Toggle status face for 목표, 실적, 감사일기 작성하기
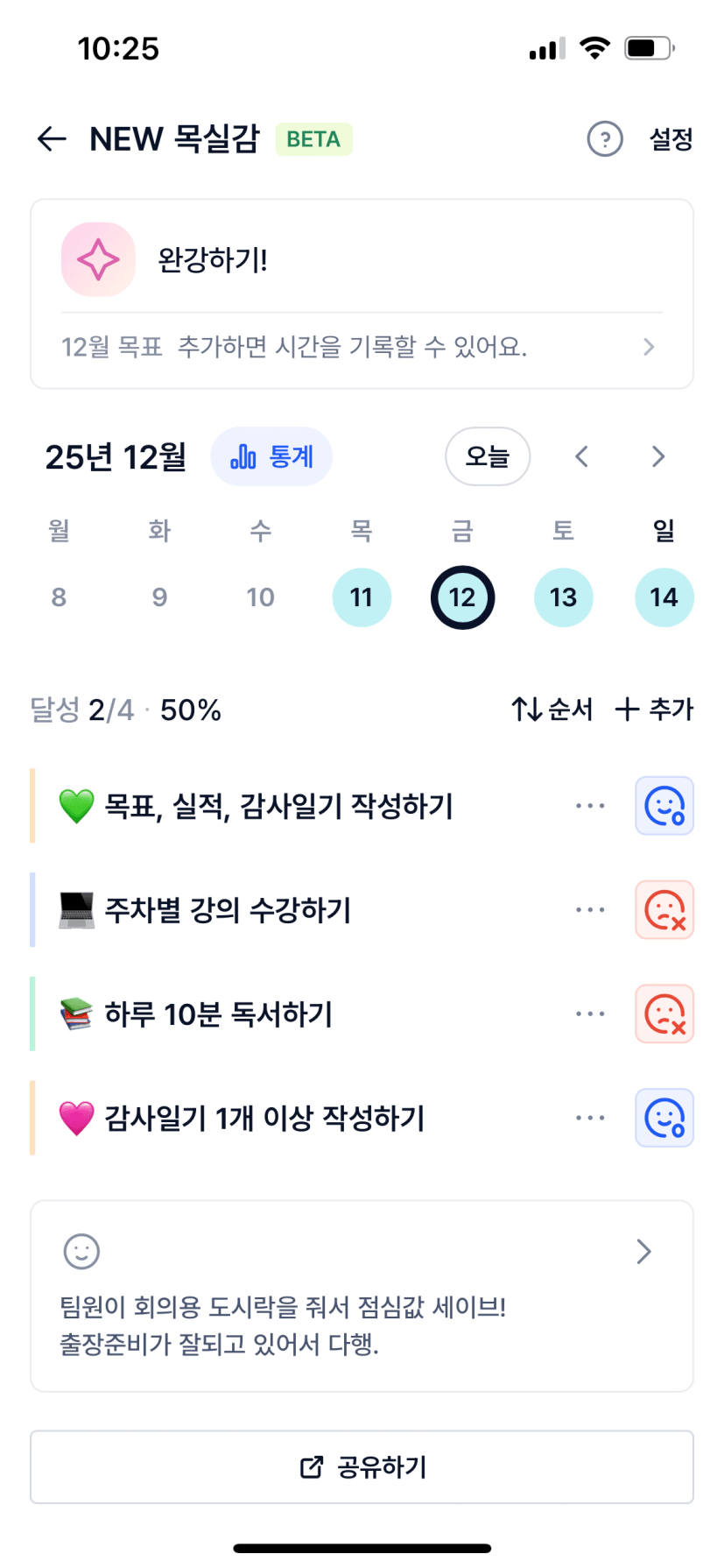724x1568 pixels. click(x=664, y=806)
